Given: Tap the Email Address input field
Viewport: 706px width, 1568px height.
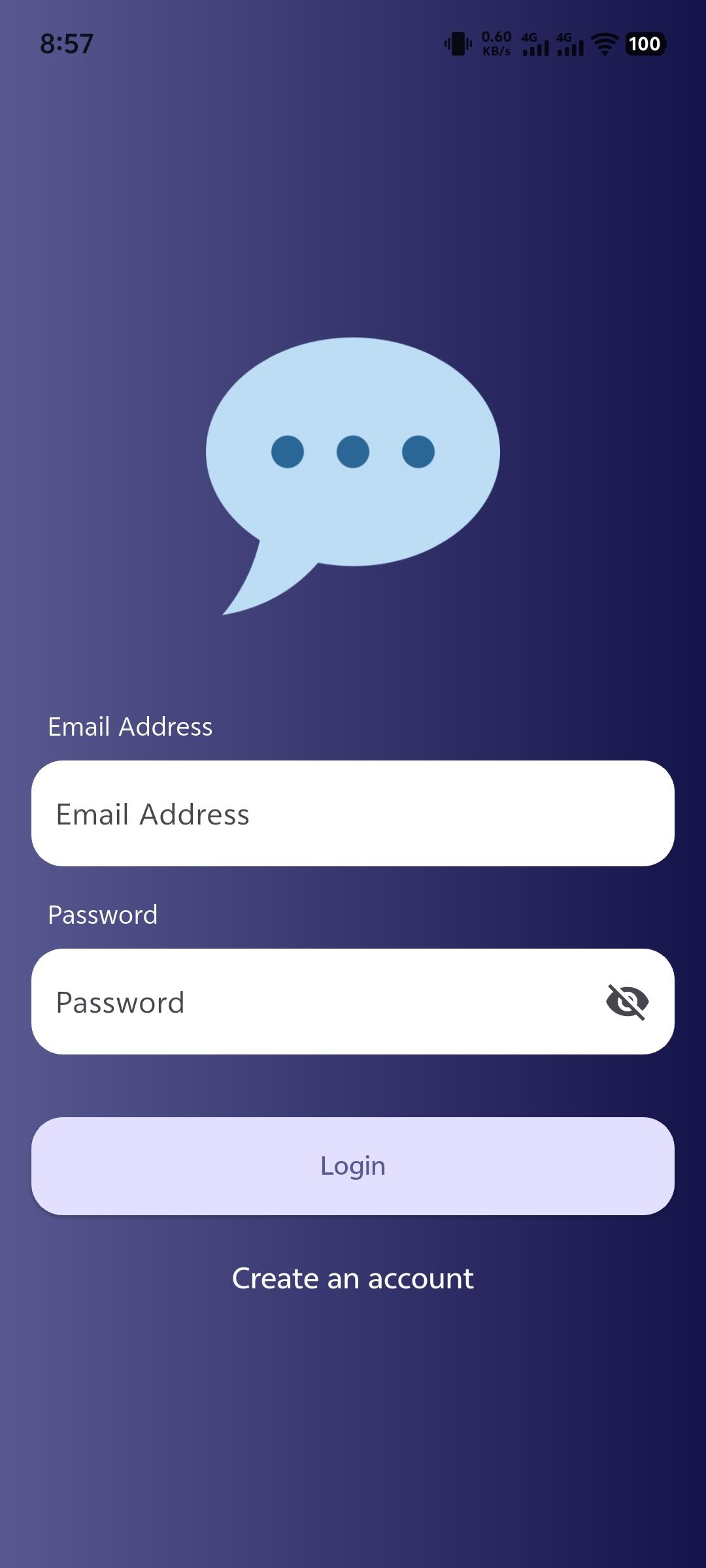Looking at the screenshot, I should 353,813.
